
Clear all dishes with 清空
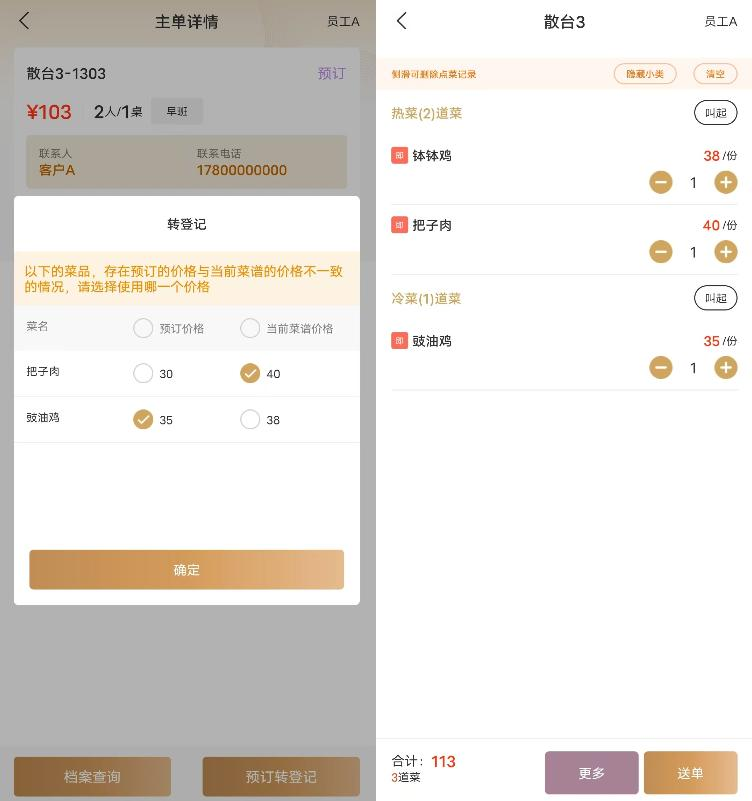click(715, 74)
